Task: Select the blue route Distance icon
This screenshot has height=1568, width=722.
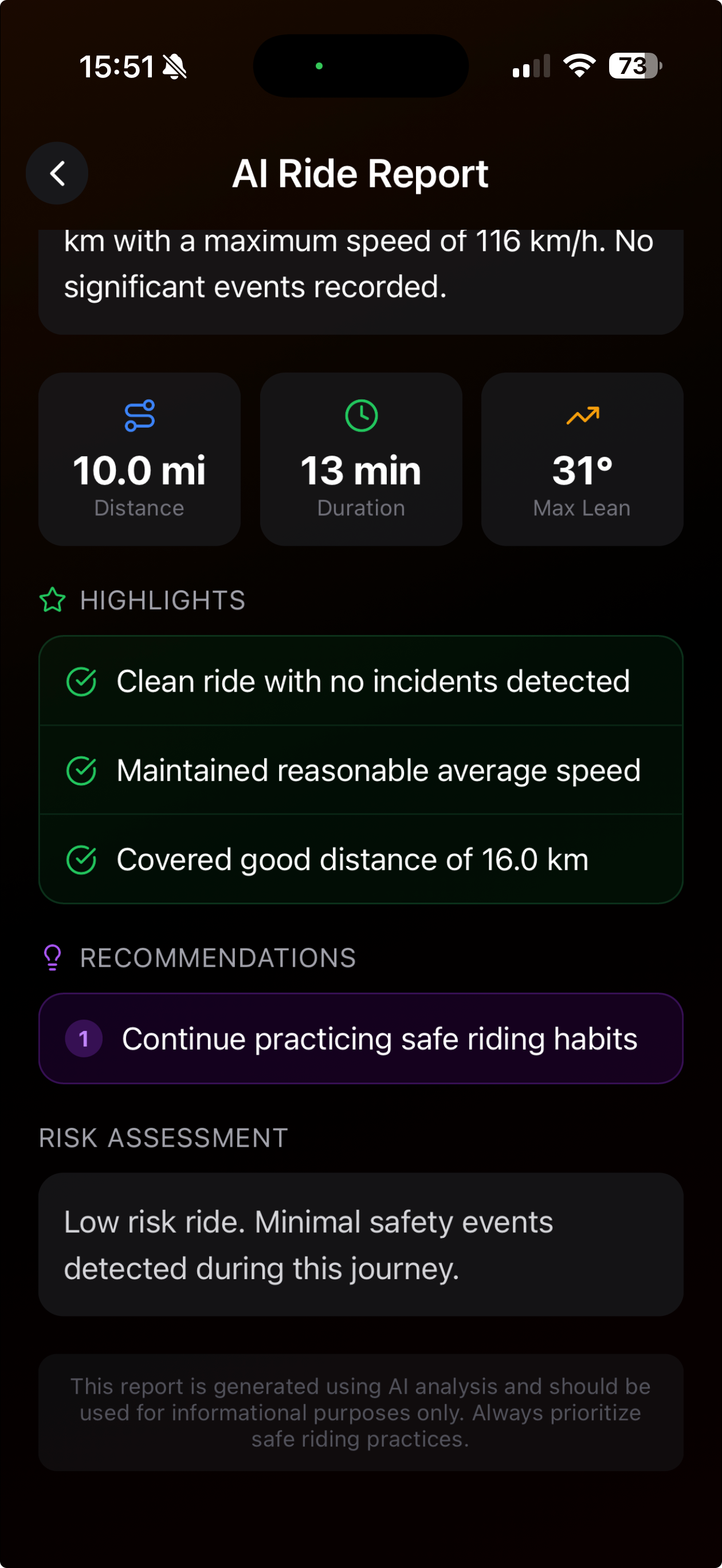Action: click(139, 414)
